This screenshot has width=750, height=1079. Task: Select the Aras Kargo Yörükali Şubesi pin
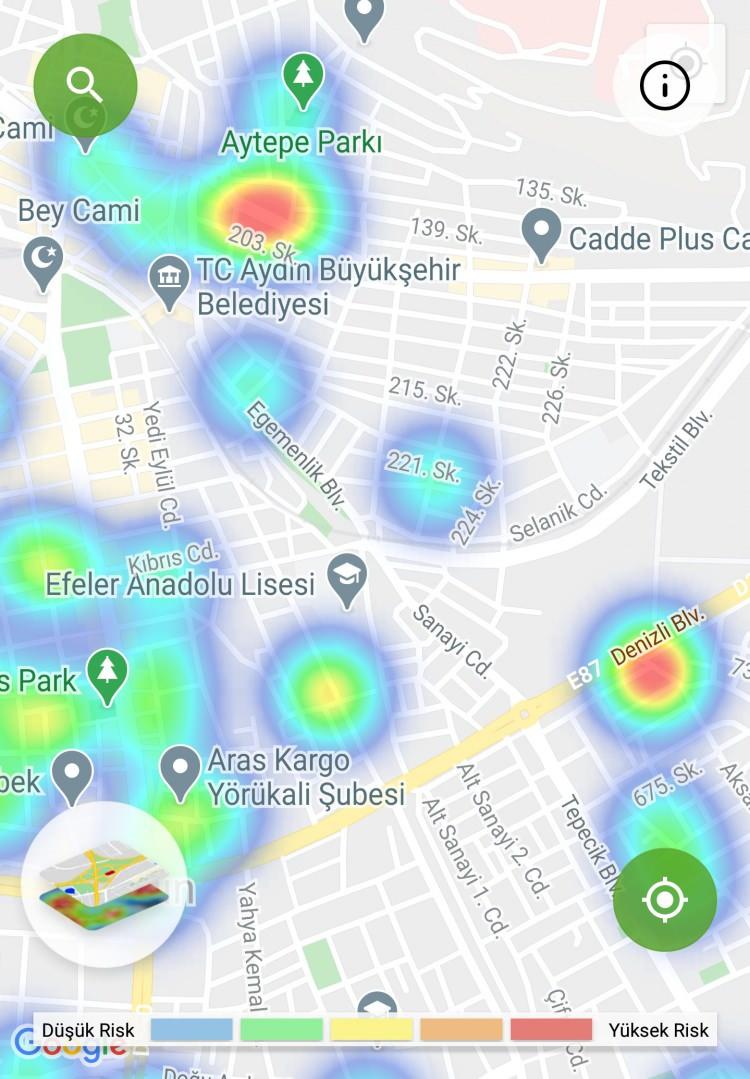point(181,770)
